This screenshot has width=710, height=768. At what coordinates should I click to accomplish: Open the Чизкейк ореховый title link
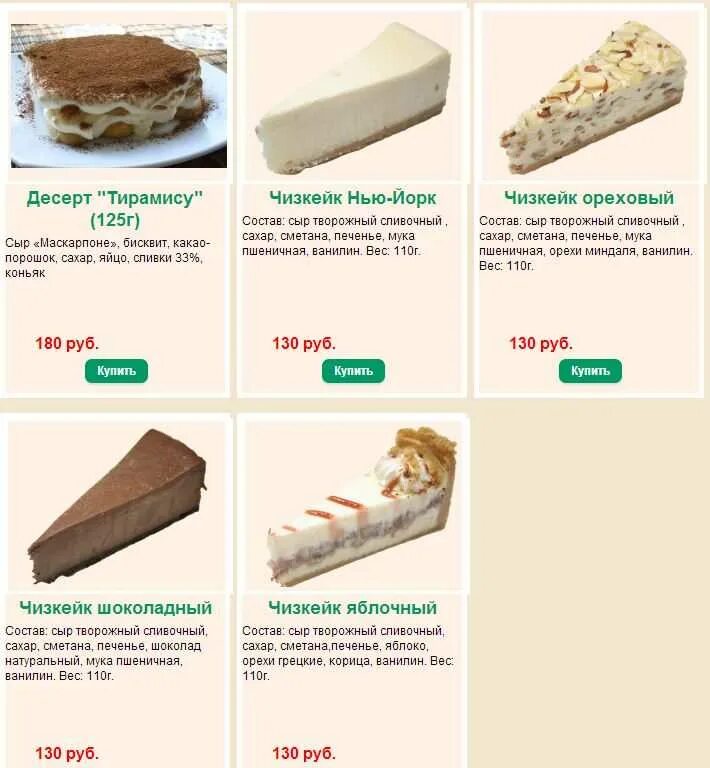pos(589,198)
